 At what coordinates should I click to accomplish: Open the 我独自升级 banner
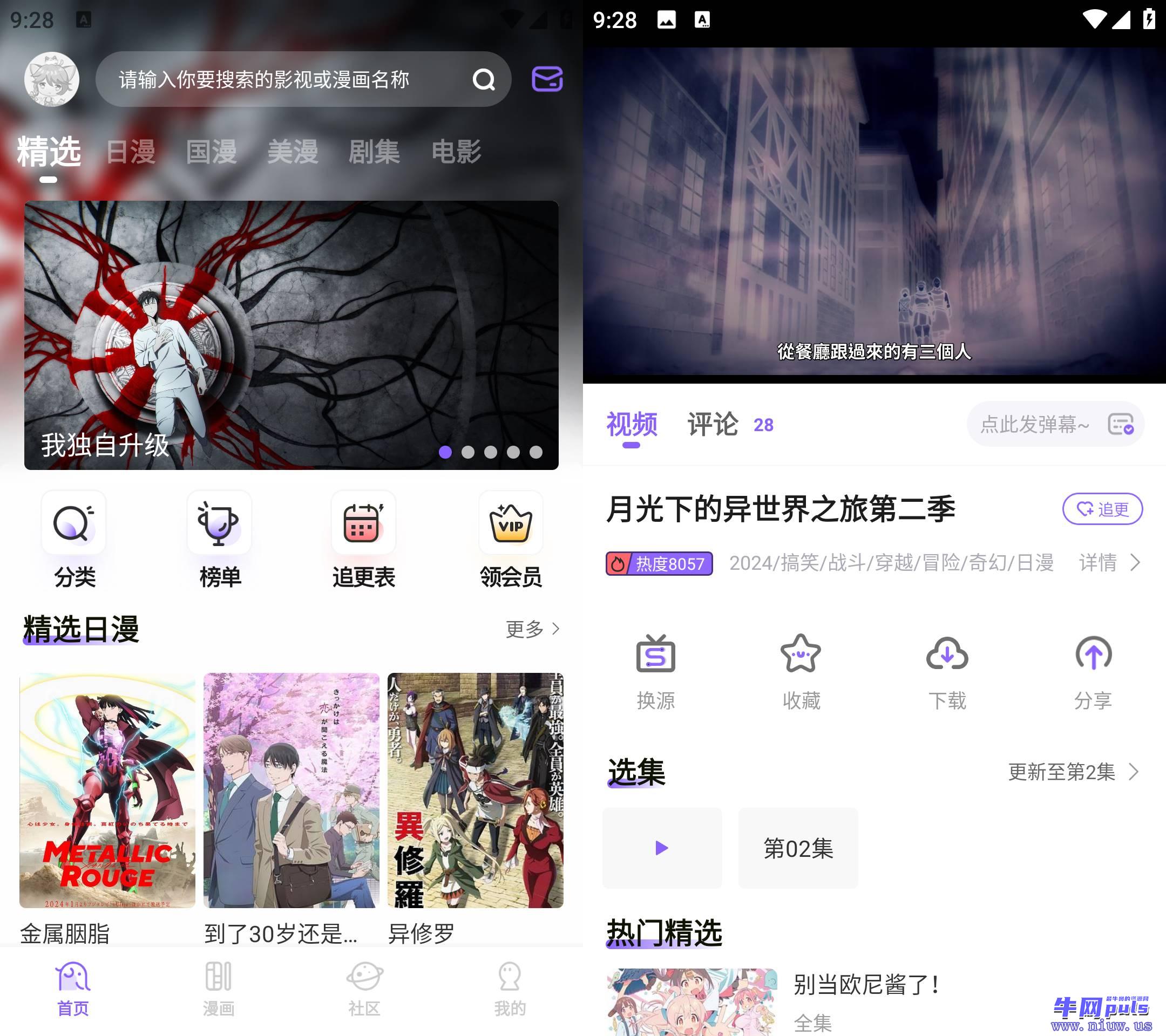[x=291, y=335]
